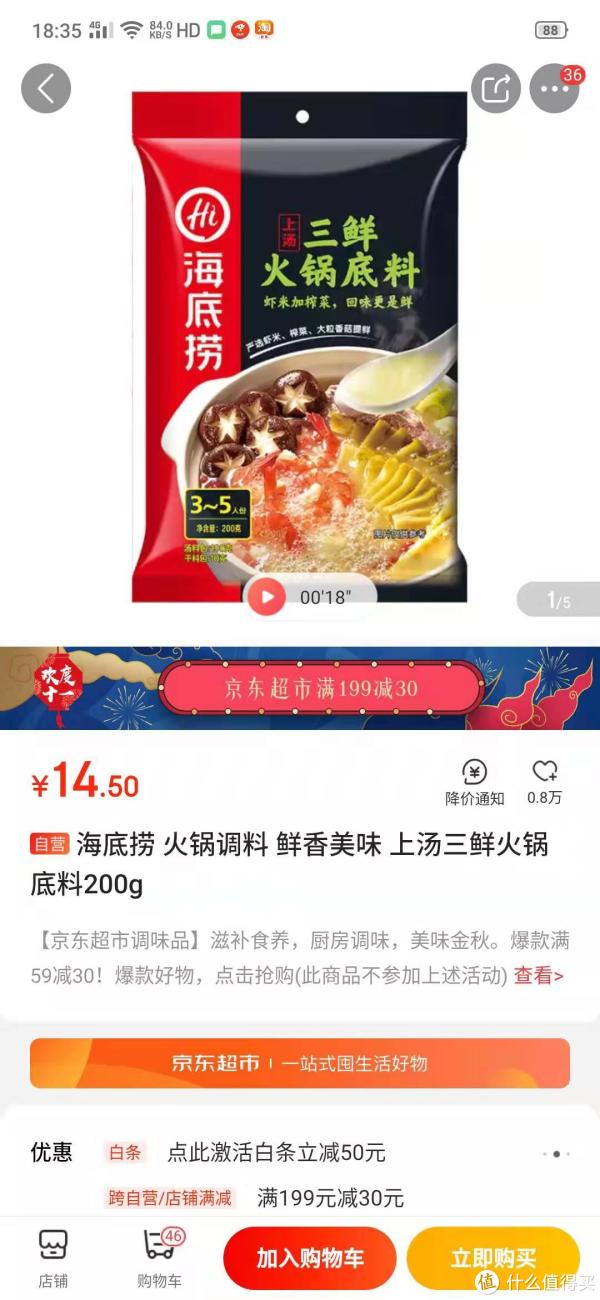Open 购物车 shopping cart
600x1300 pixels.
[x=159, y=1257]
